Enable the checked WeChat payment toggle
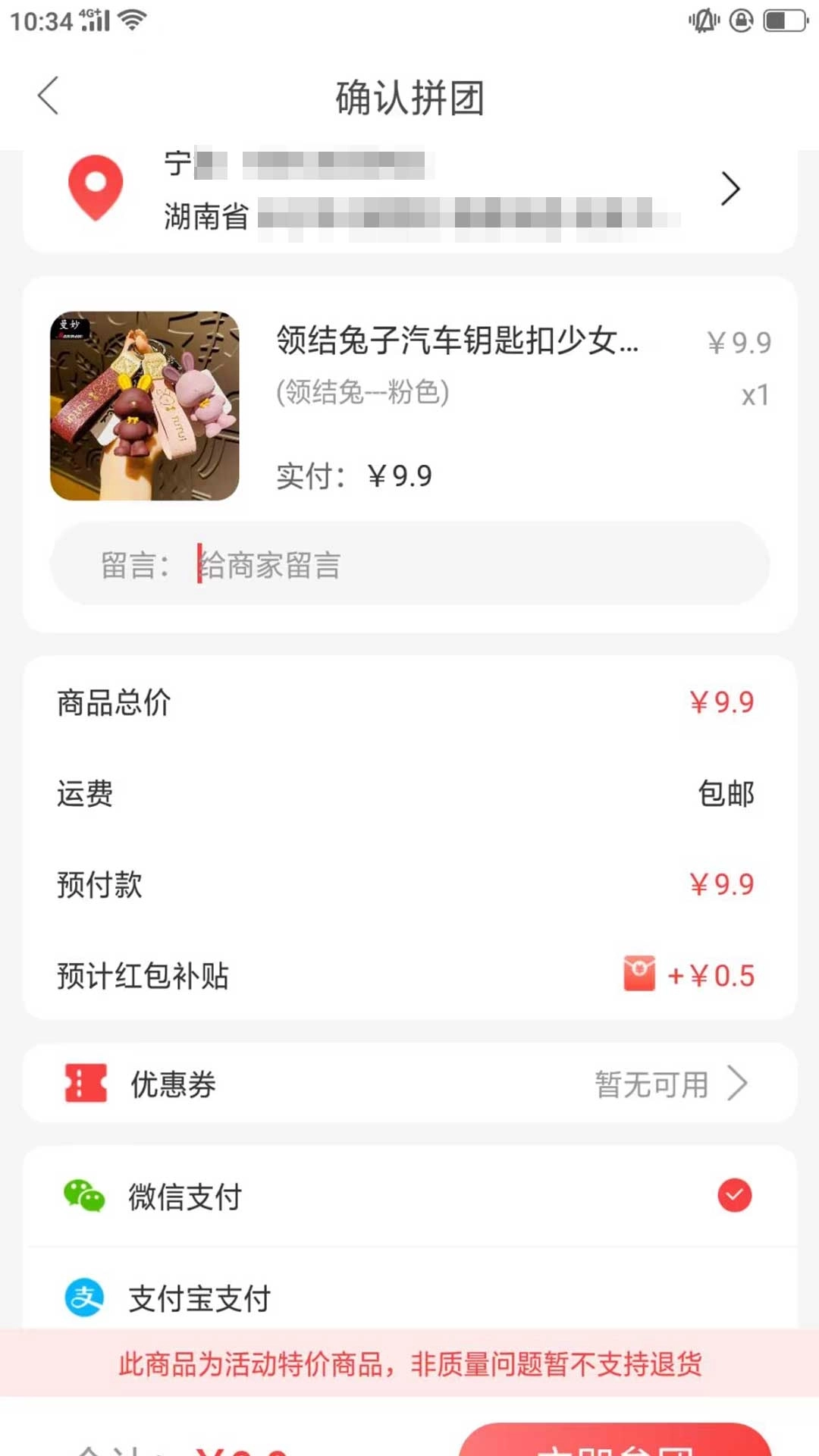Screen dimensions: 819x1456 pyautogui.click(x=733, y=1197)
